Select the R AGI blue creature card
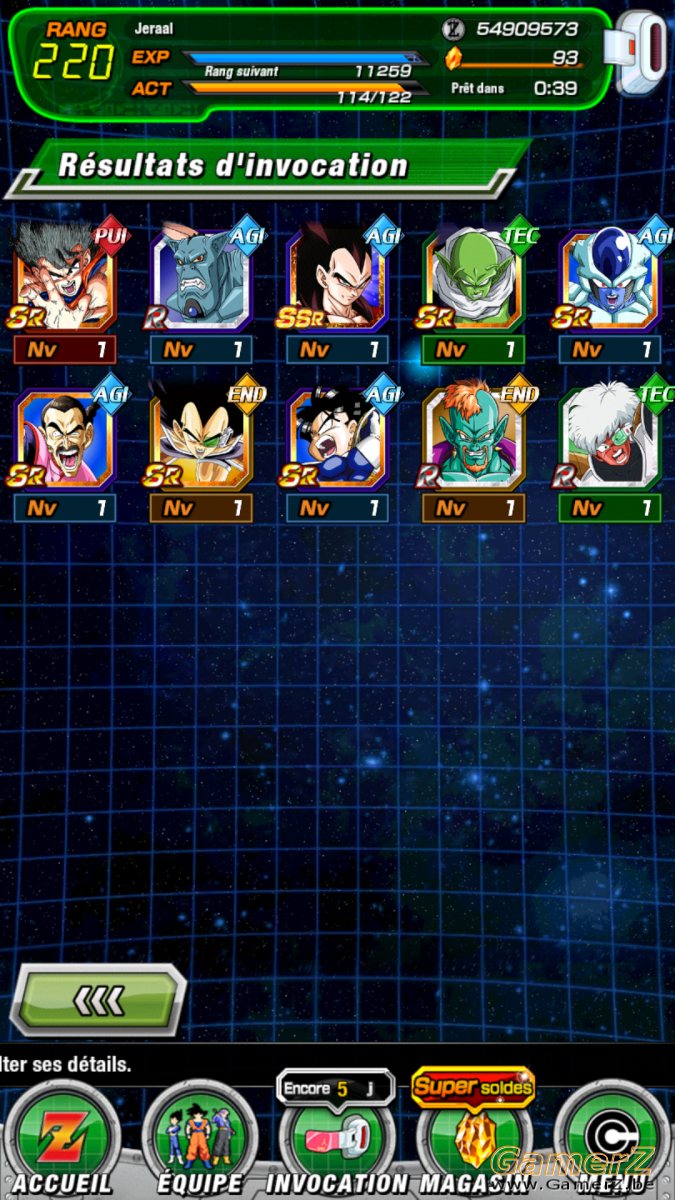The image size is (675, 1200). [x=201, y=281]
